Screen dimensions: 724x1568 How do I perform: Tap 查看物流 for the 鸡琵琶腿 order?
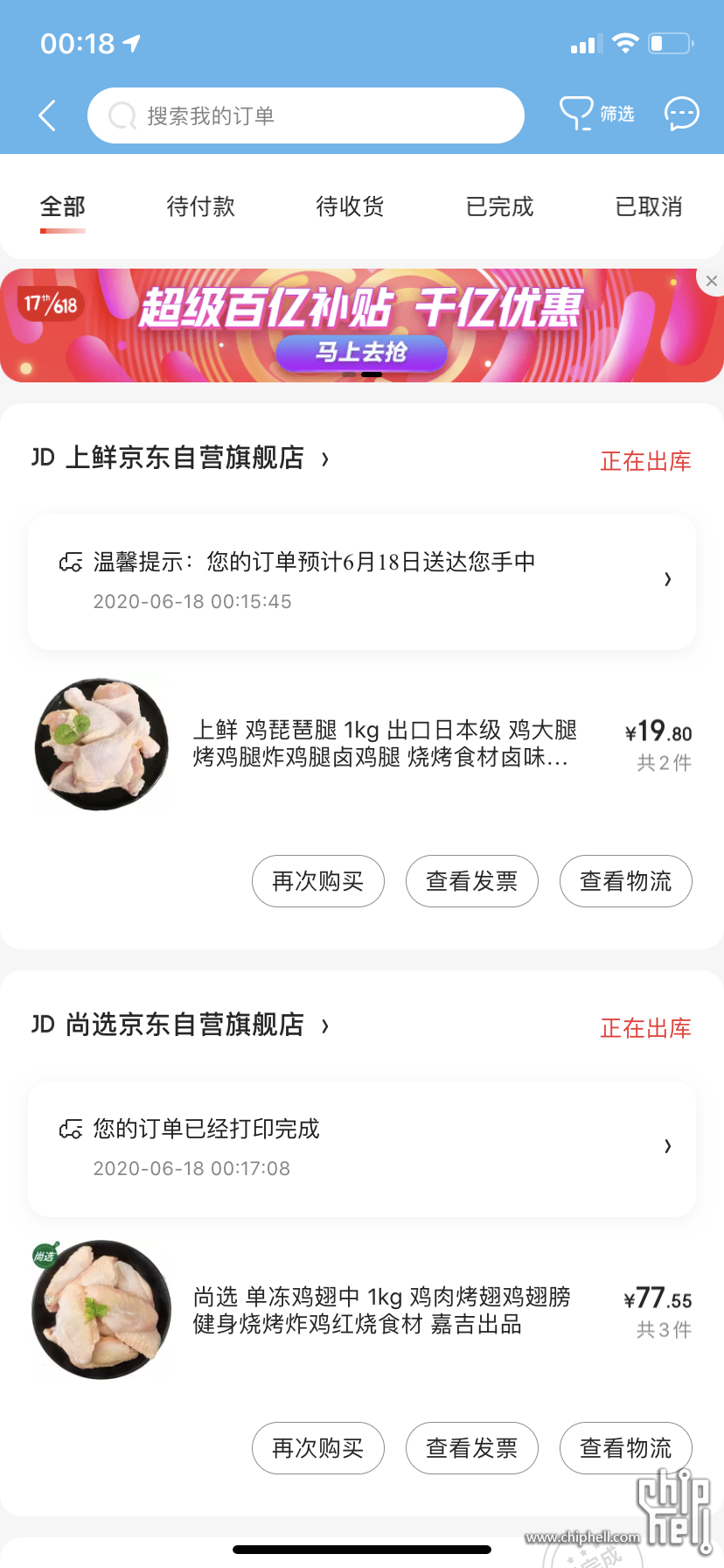coord(626,881)
